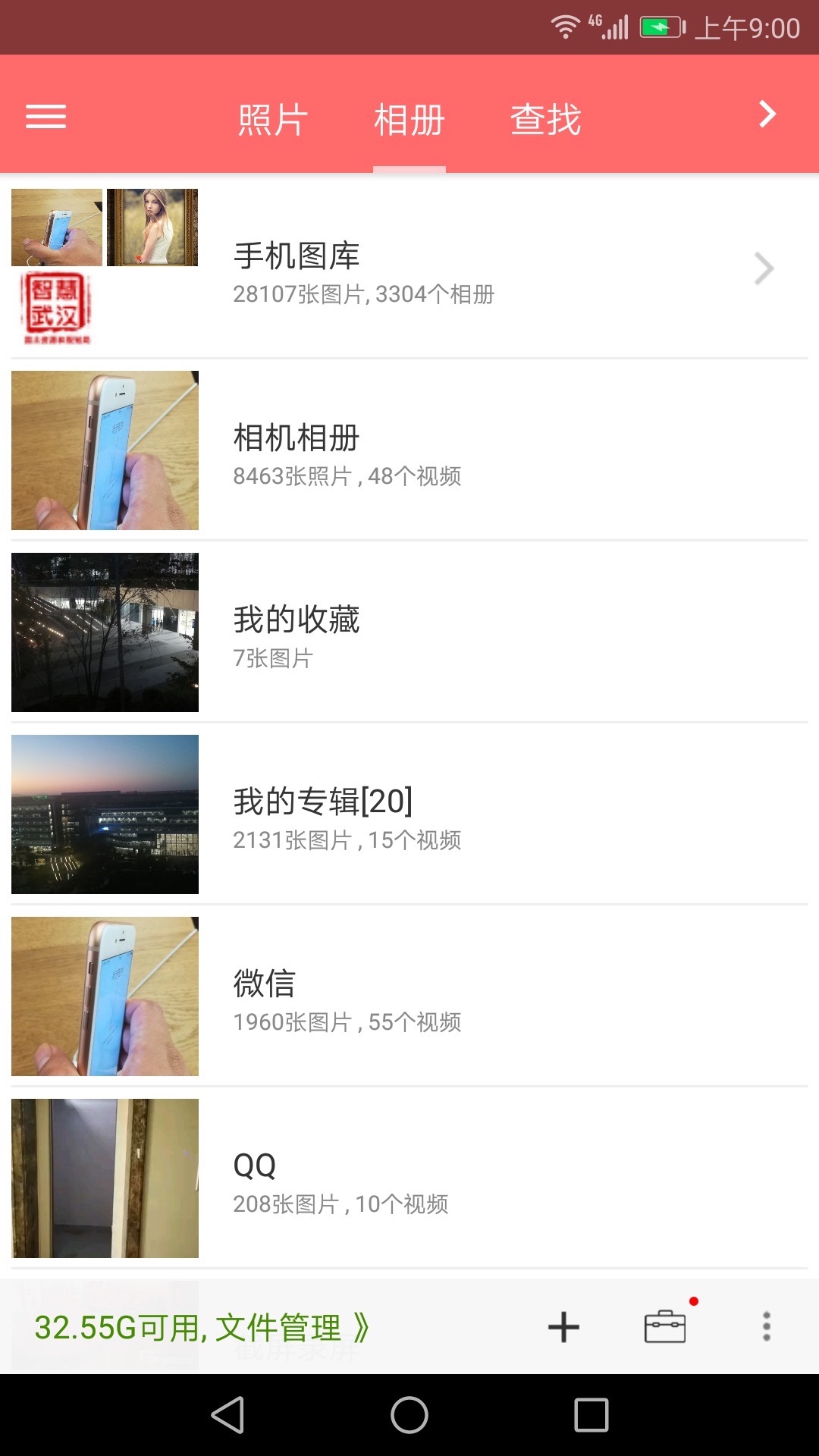The width and height of the screenshot is (819, 1456).
Task: Select the 相册 tab
Action: [409, 120]
